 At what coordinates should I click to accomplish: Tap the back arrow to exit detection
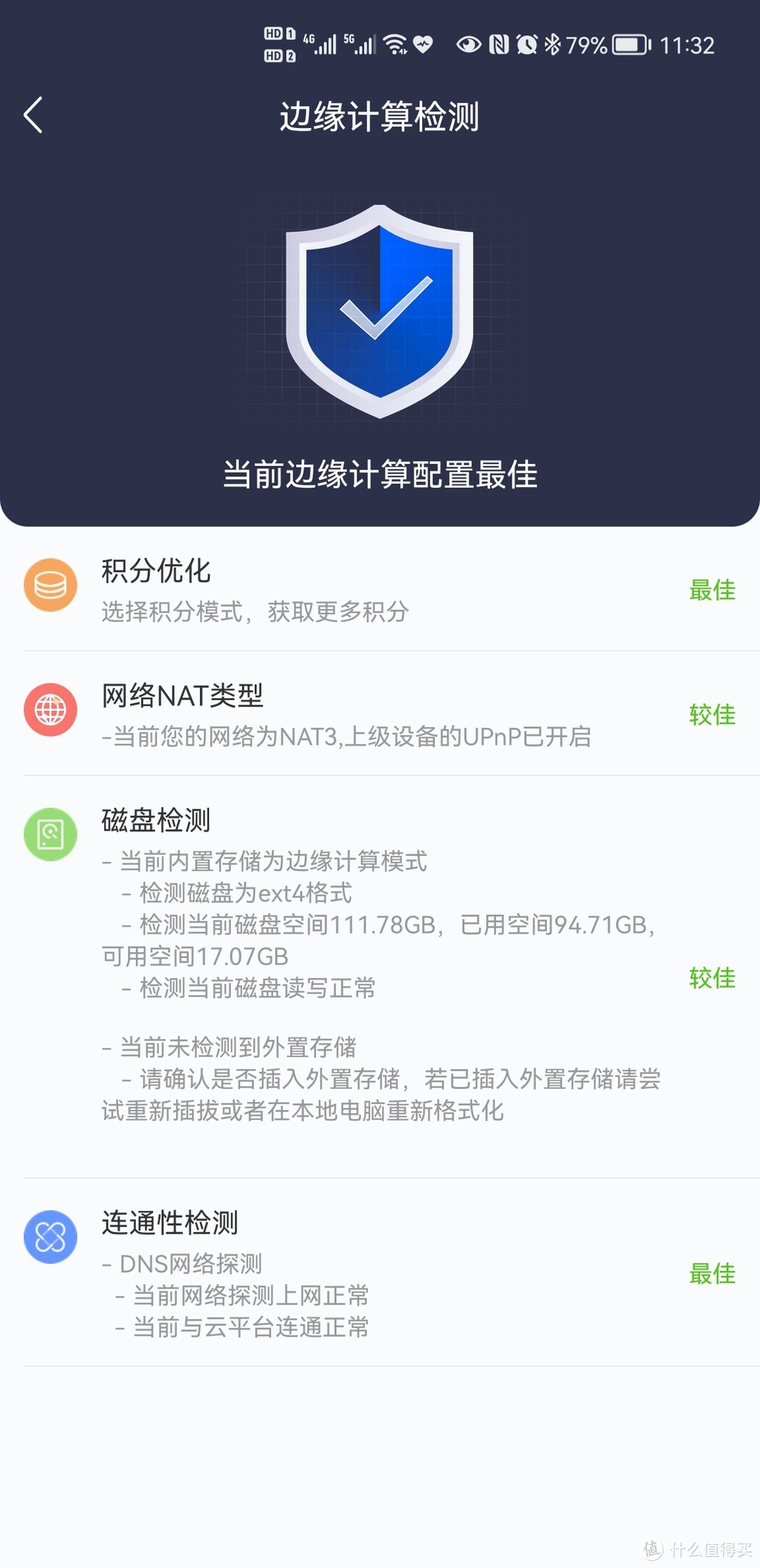[33, 115]
